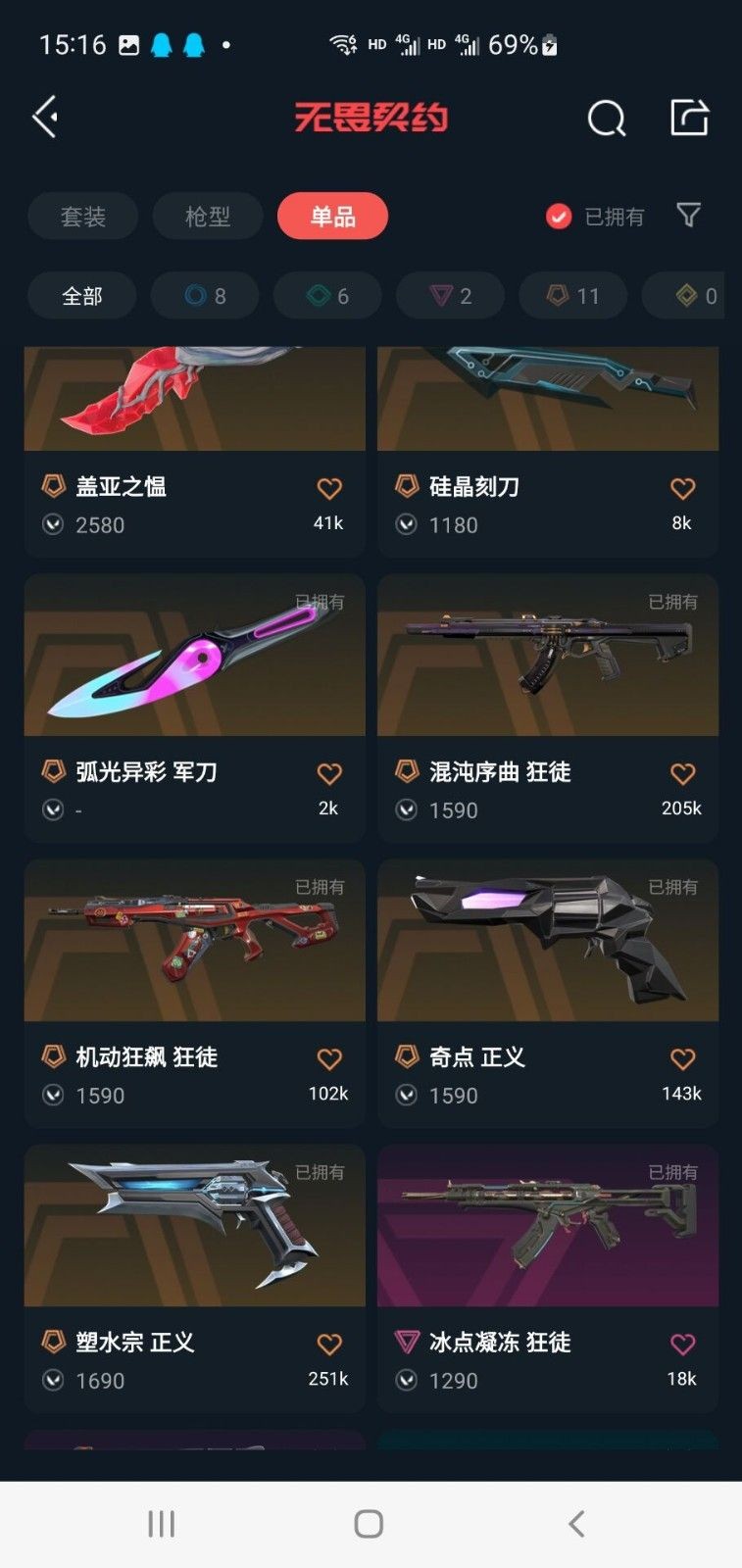Tap the system home button
Viewport: 742px width, 1568px height.
pos(369,1524)
